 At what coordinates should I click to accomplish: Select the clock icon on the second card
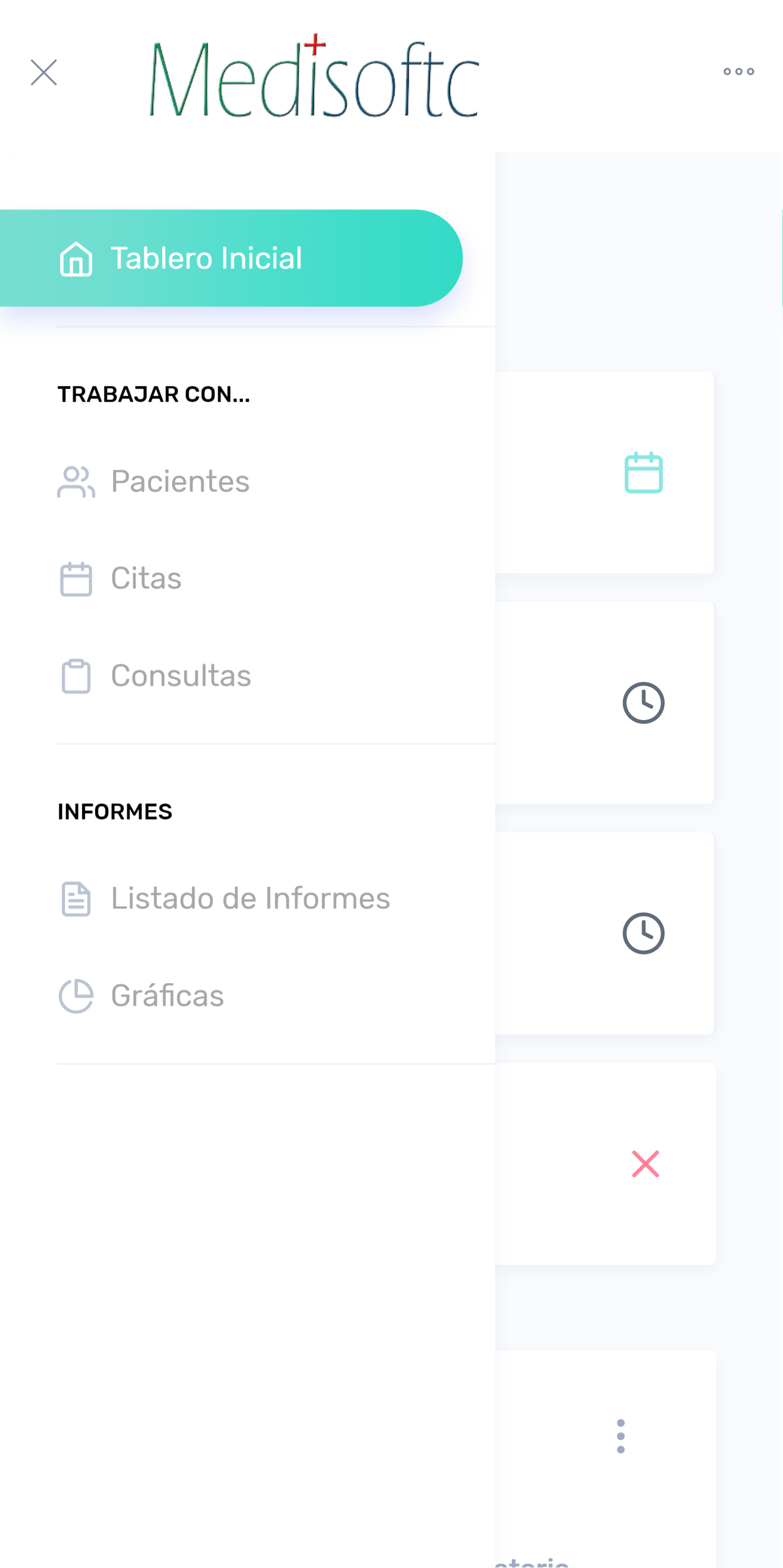[644, 701]
